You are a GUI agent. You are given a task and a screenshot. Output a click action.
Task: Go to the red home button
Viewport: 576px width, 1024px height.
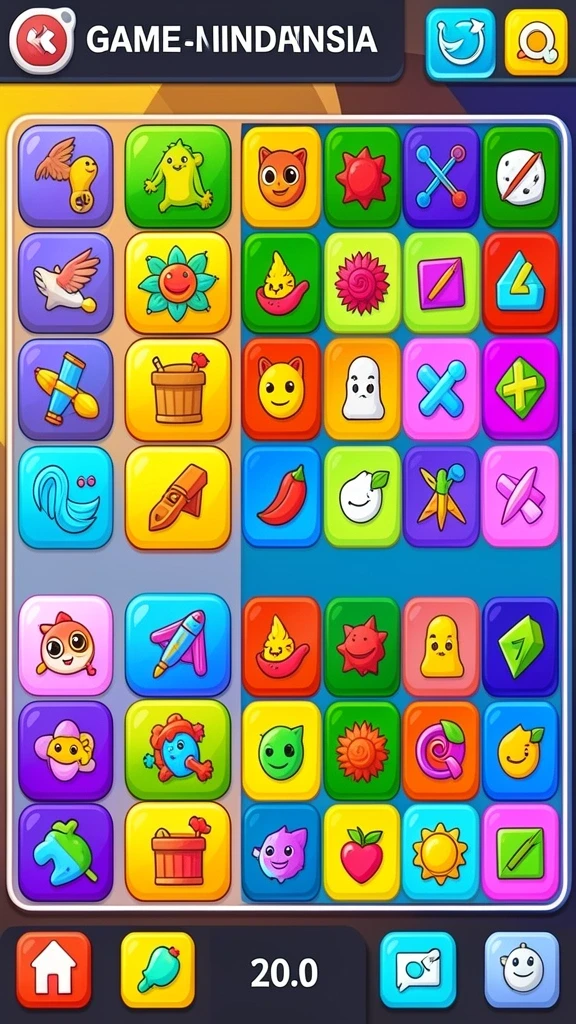coord(54,970)
